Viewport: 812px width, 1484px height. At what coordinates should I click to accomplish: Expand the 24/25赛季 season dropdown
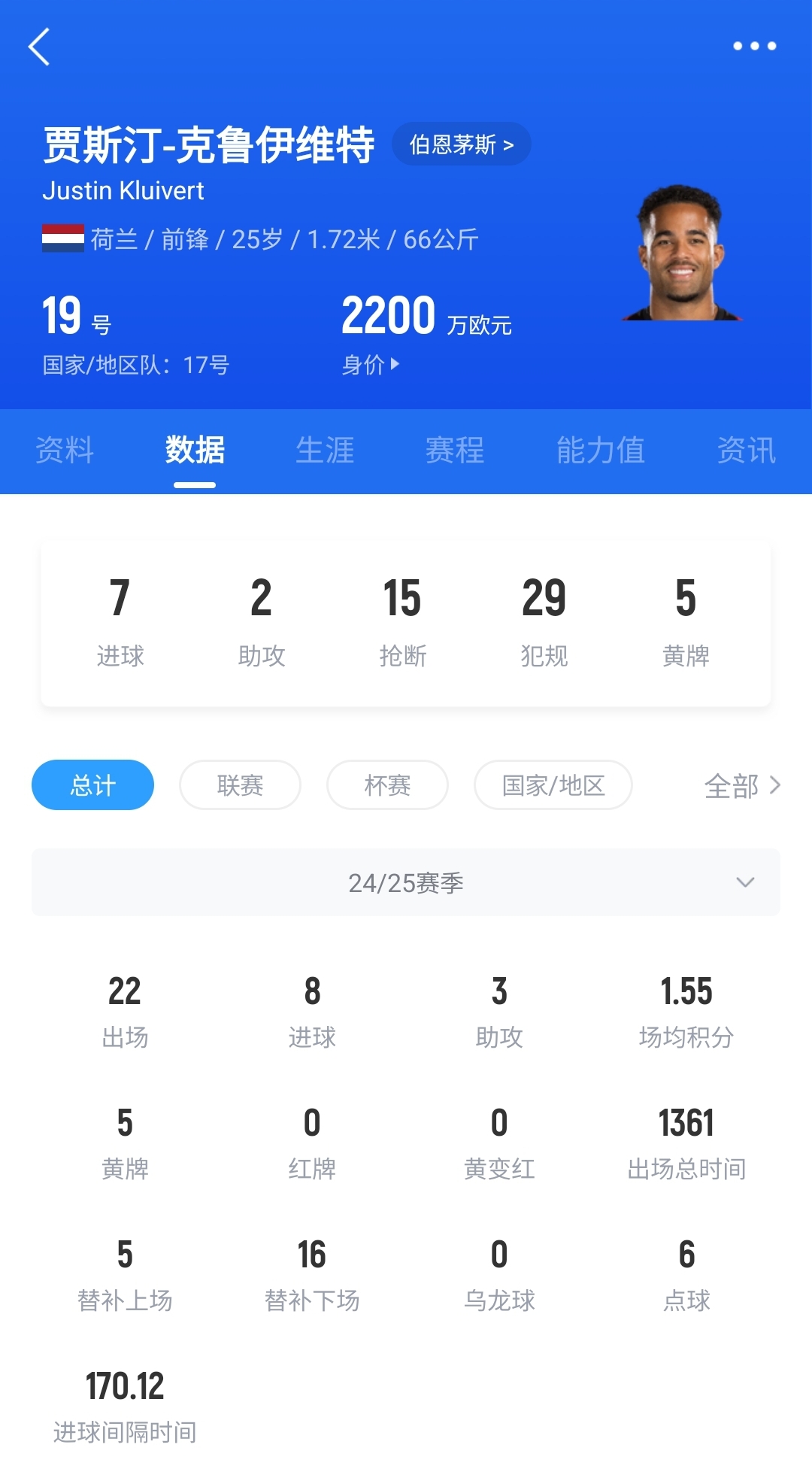point(406,882)
